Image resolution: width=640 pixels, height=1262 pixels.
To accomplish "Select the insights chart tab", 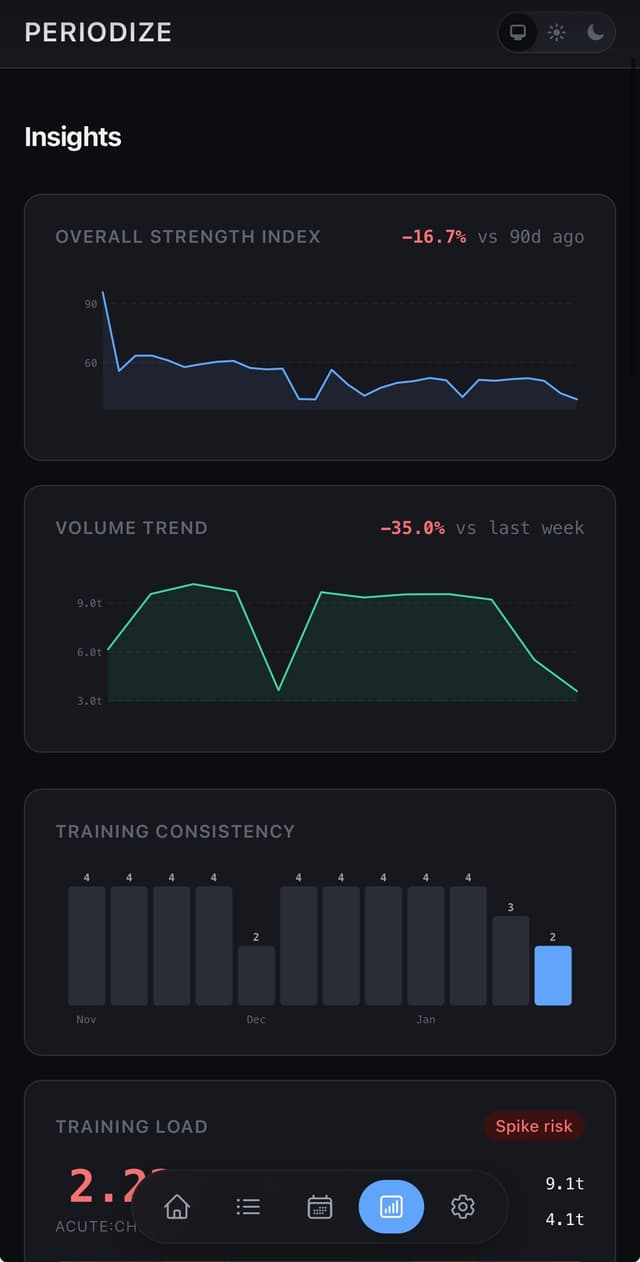I will pyautogui.click(x=391, y=1207).
